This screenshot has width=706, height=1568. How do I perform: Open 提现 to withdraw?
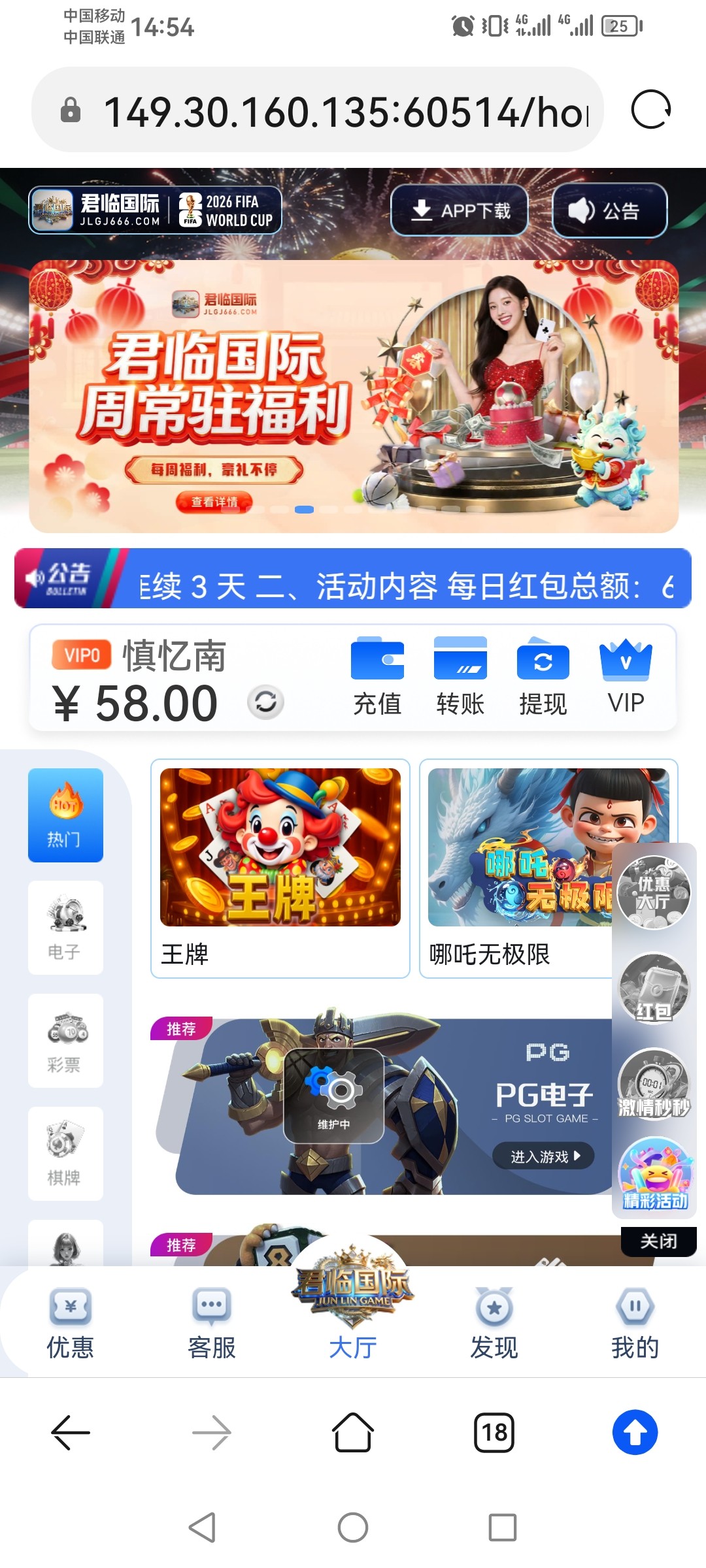coord(543,676)
